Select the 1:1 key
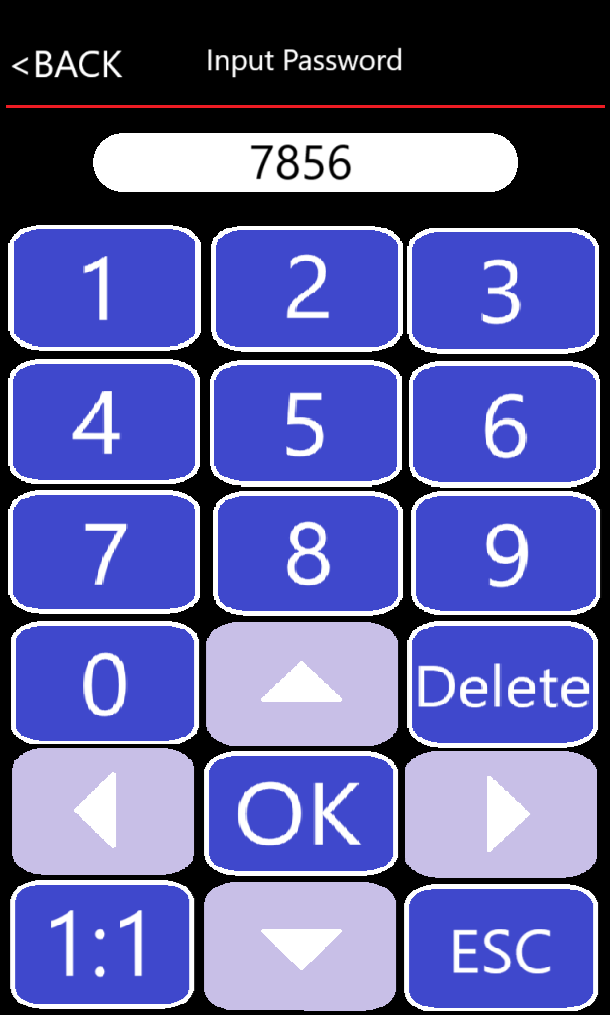616x1015 pixels. [x=102, y=946]
